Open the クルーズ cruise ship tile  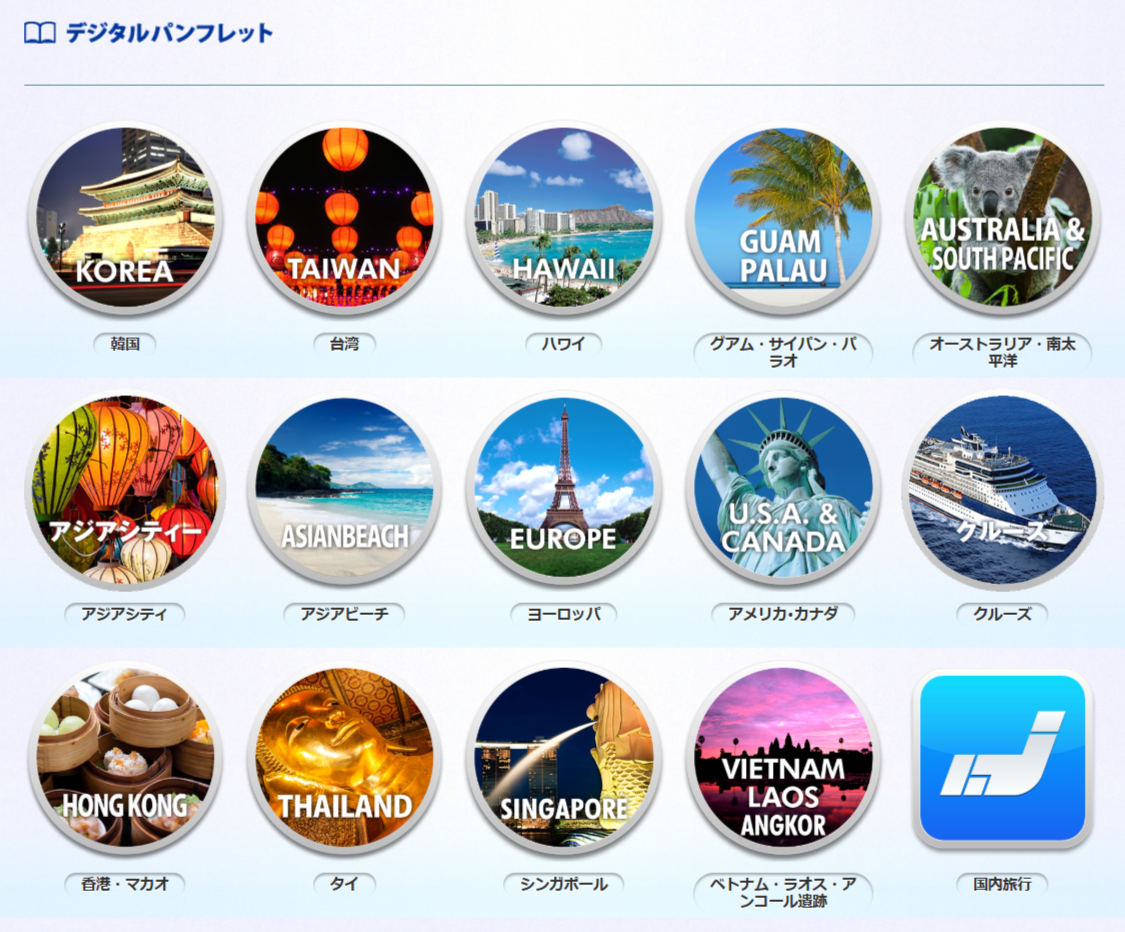[x=1003, y=489]
